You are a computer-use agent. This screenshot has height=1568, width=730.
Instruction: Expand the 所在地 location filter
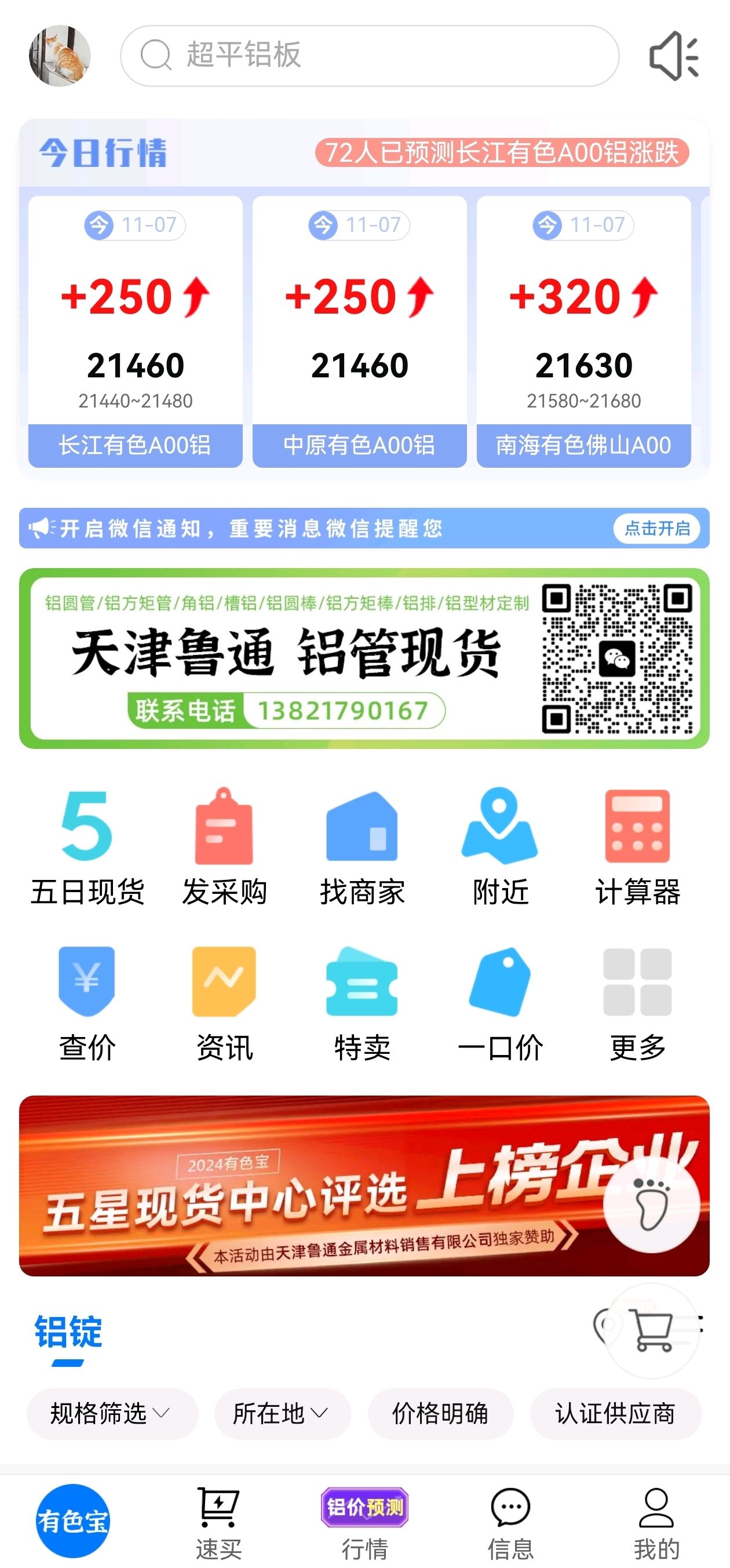[282, 1413]
